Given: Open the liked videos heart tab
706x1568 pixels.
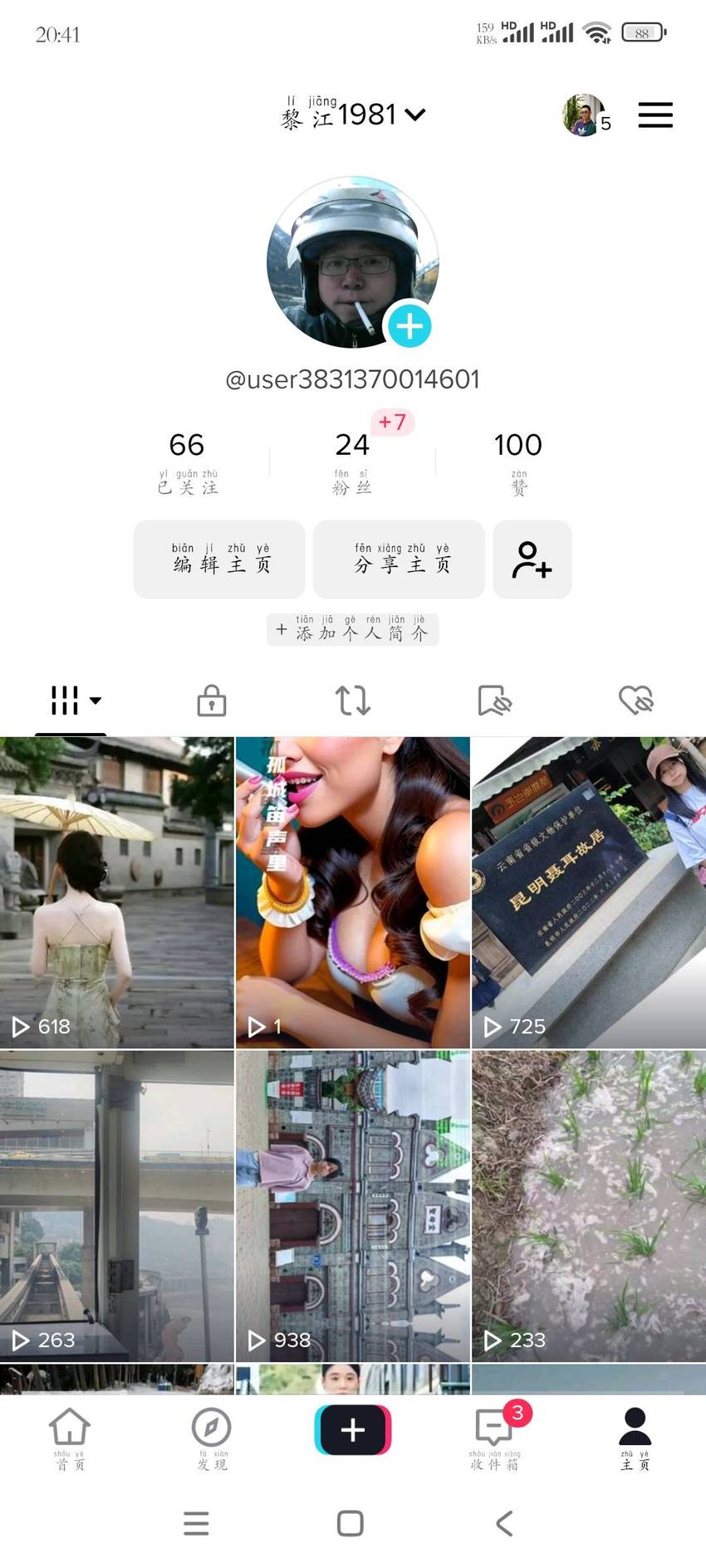Looking at the screenshot, I should tap(636, 701).
